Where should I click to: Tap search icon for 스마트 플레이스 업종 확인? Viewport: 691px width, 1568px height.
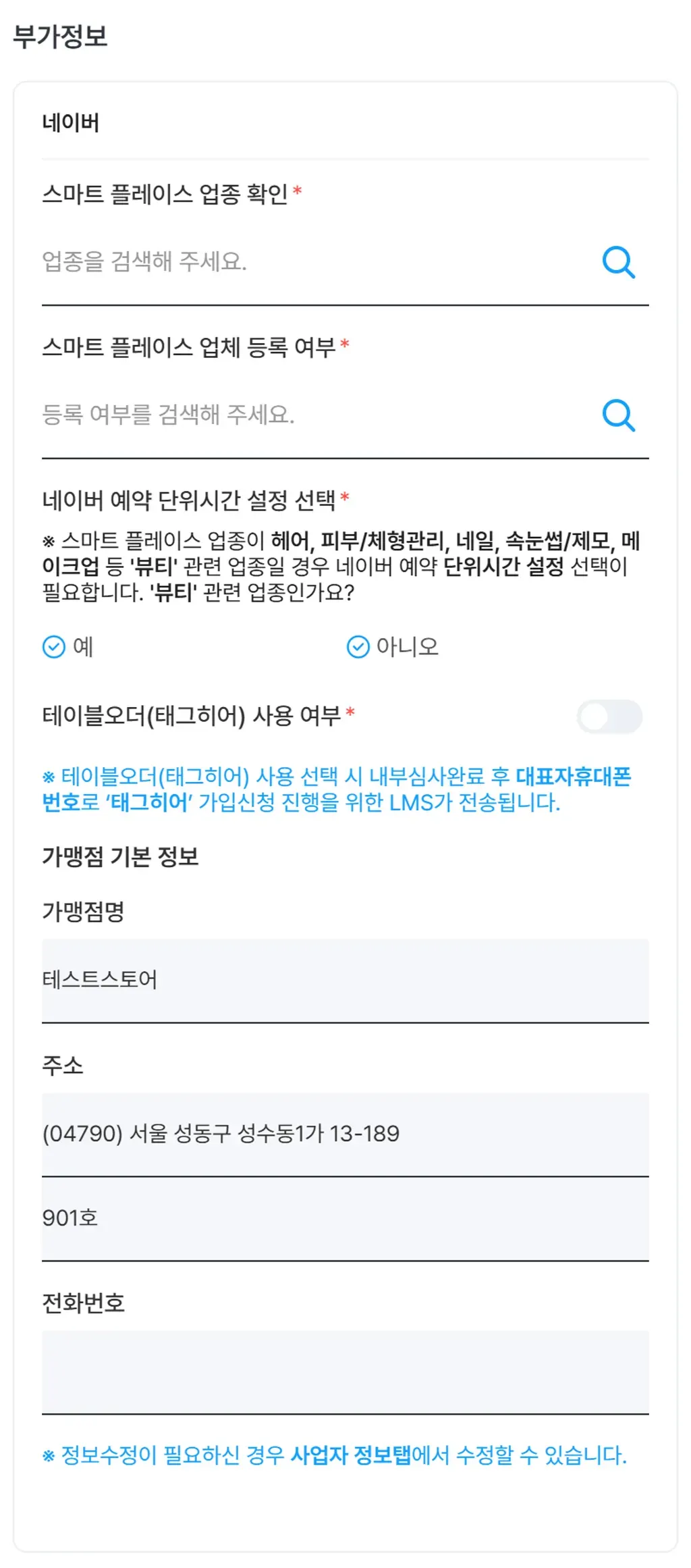(x=618, y=262)
